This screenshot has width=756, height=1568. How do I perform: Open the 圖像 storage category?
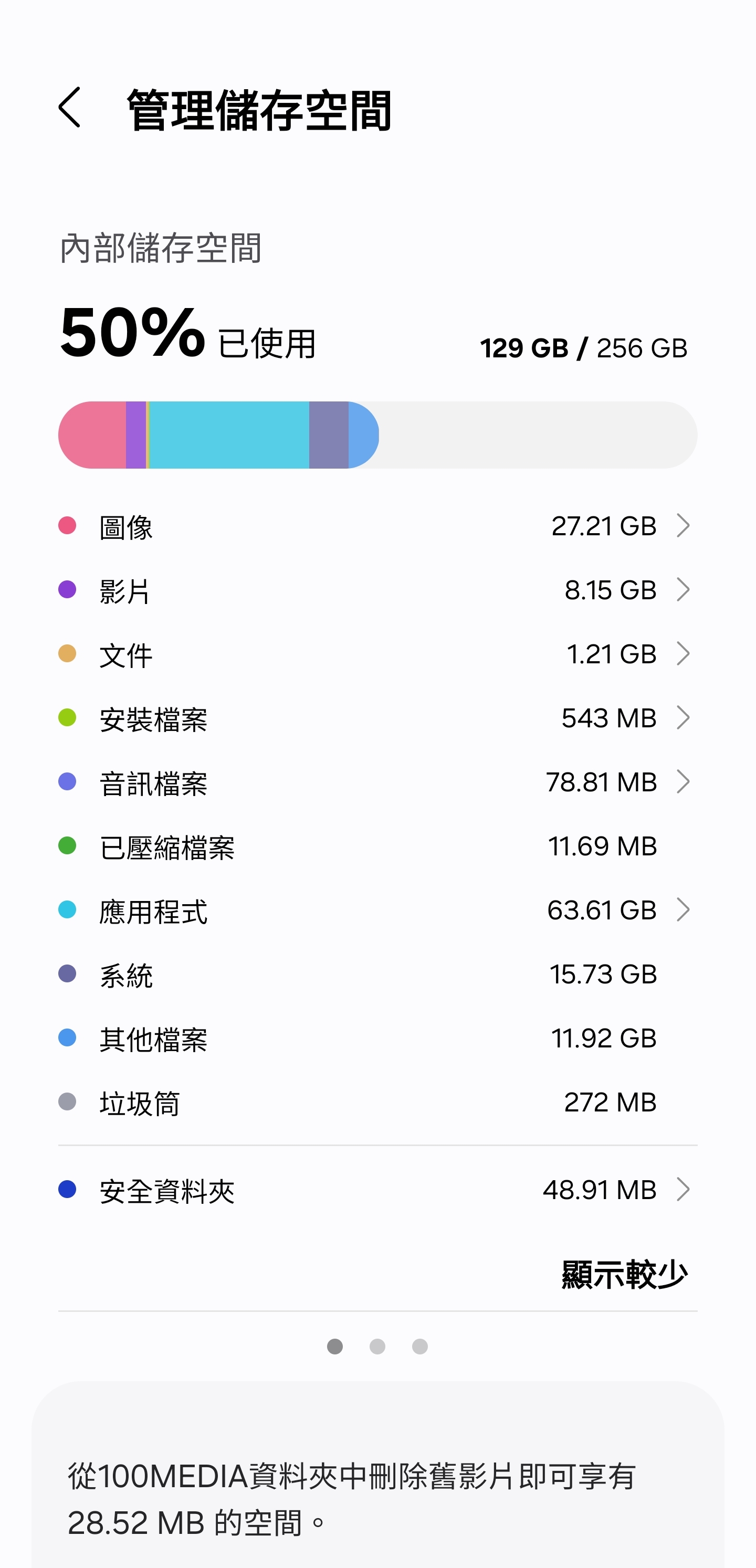(x=377, y=526)
